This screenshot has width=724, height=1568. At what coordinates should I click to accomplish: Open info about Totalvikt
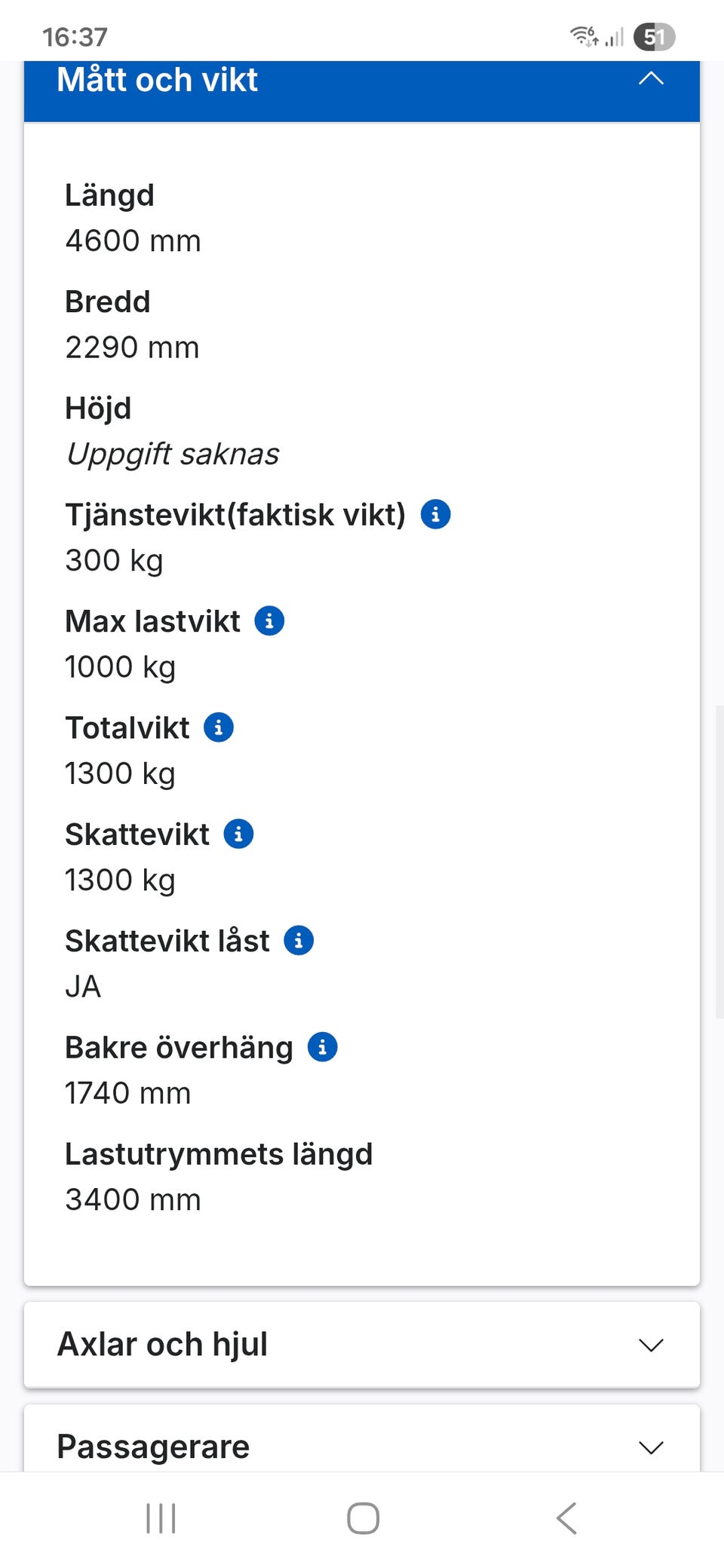218,727
